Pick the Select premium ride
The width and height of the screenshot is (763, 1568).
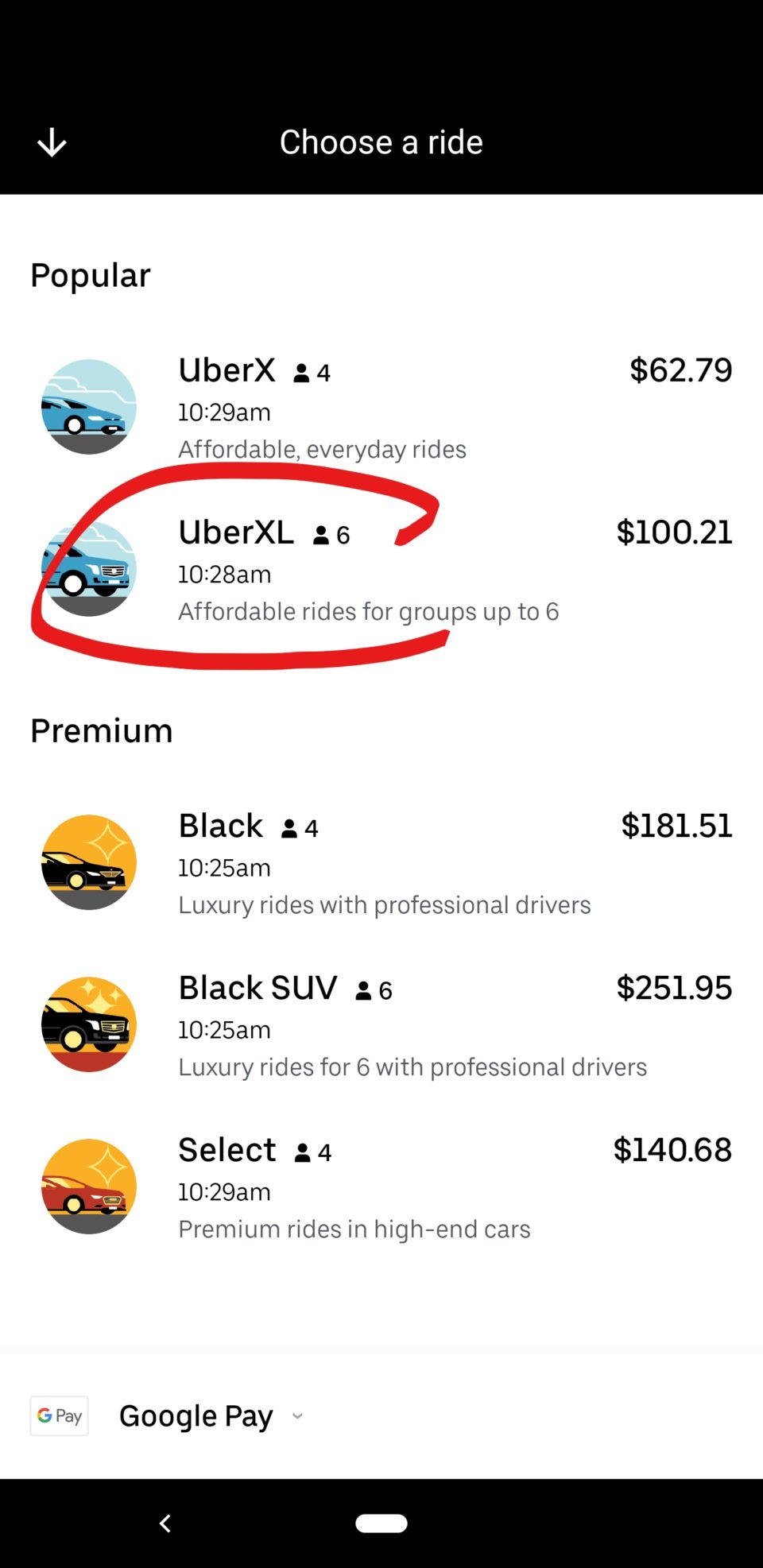pos(381,1186)
